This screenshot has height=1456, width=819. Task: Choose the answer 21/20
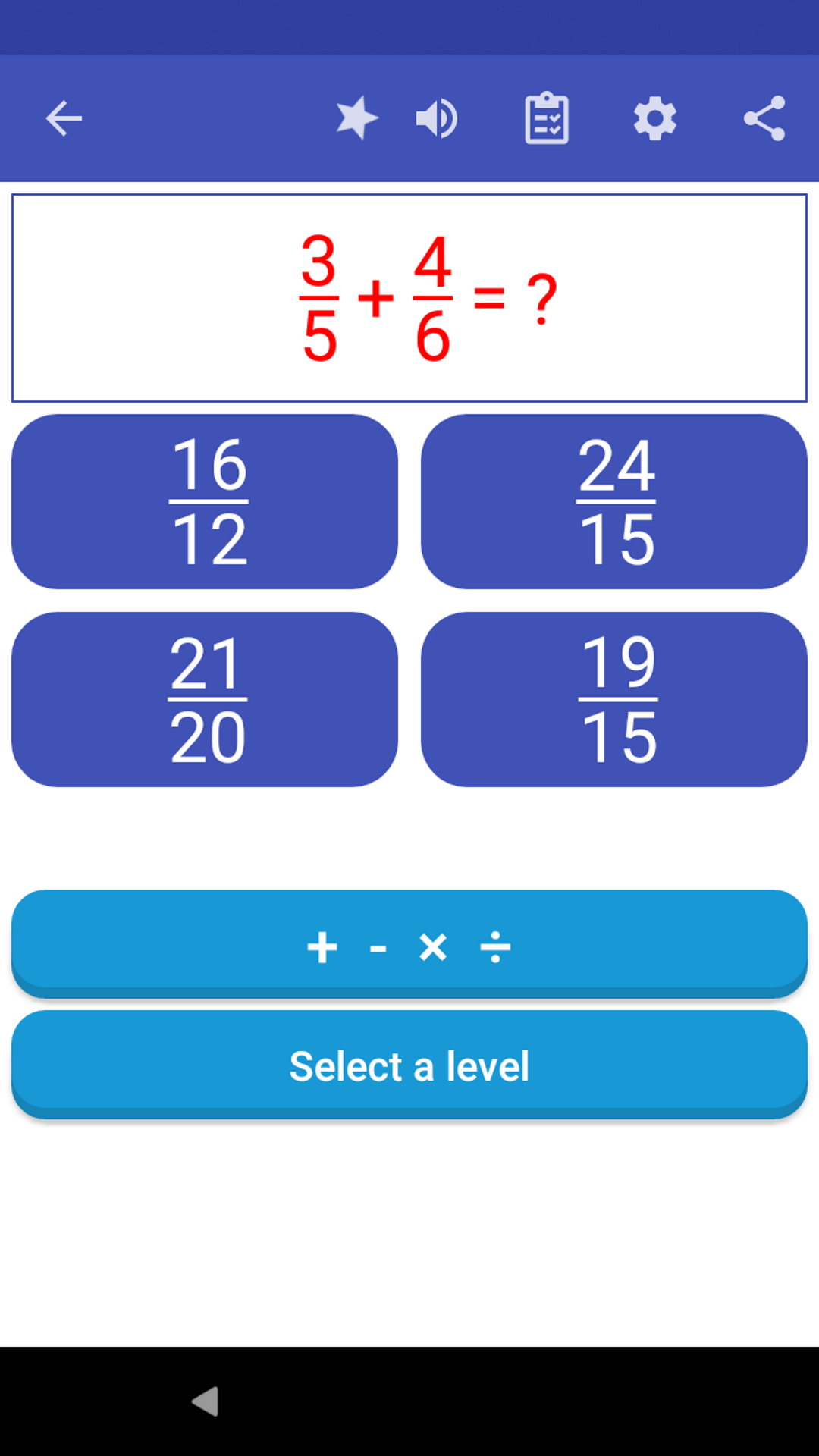[205, 698]
